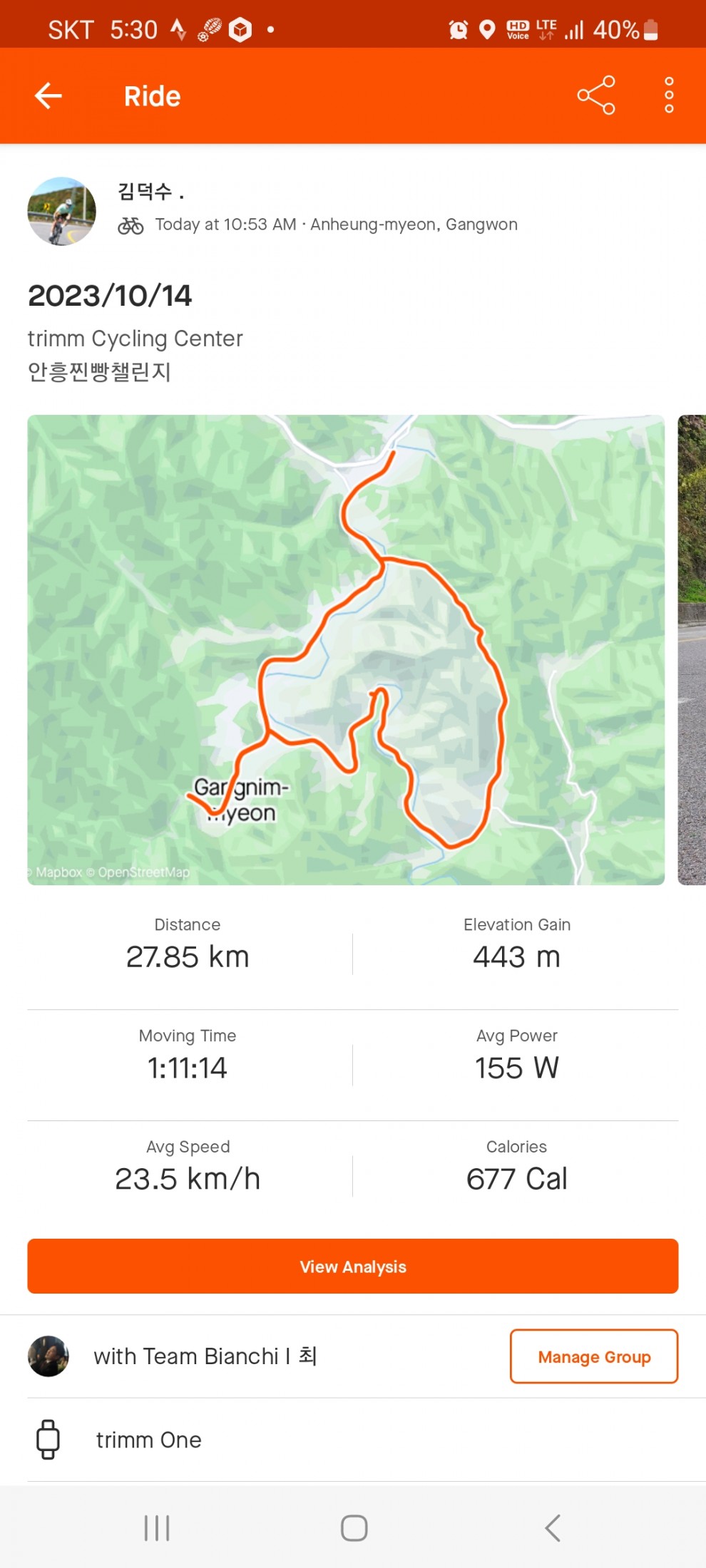The height and width of the screenshot is (1568, 706).
Task: Go back from the Ride screen
Action: point(48,96)
